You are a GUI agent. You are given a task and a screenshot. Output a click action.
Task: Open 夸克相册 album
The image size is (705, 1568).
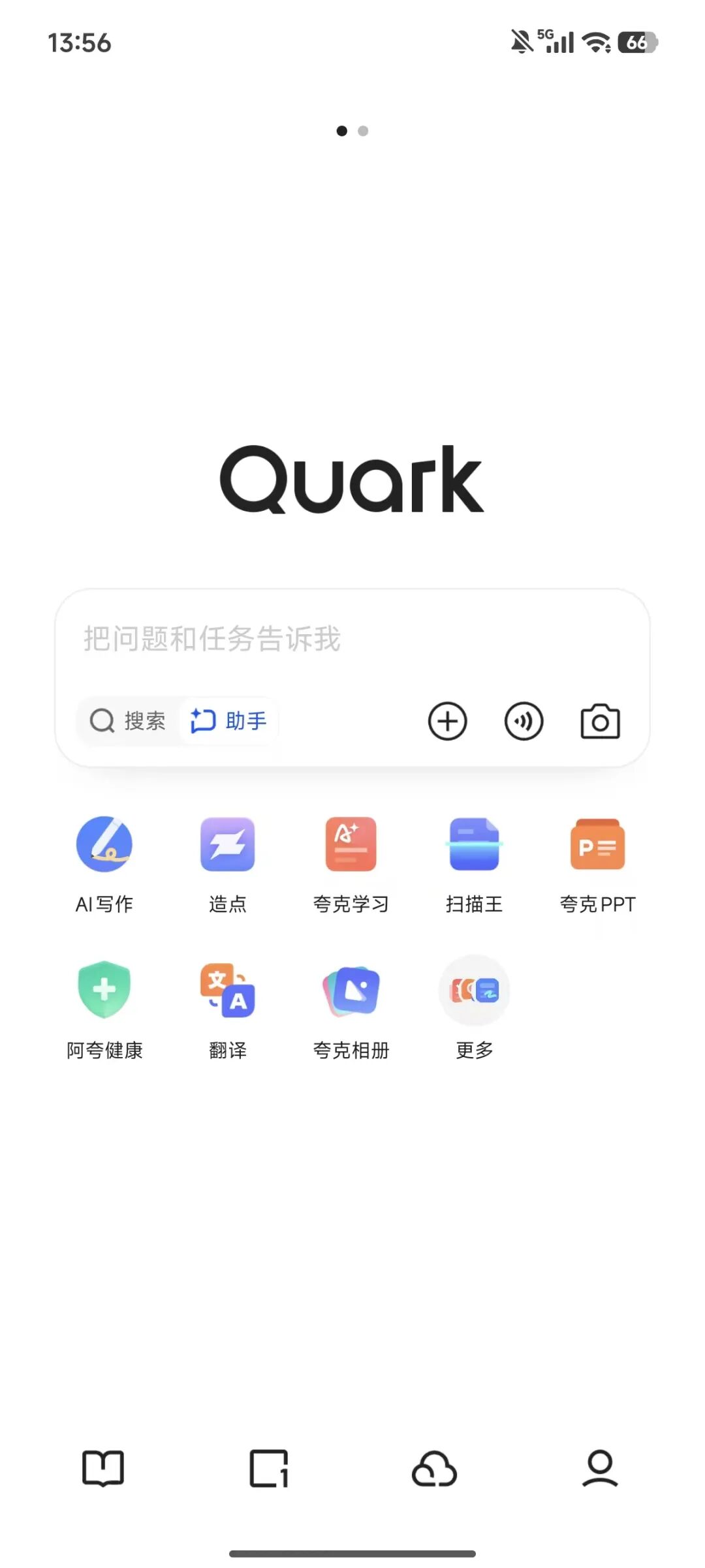(x=351, y=1009)
